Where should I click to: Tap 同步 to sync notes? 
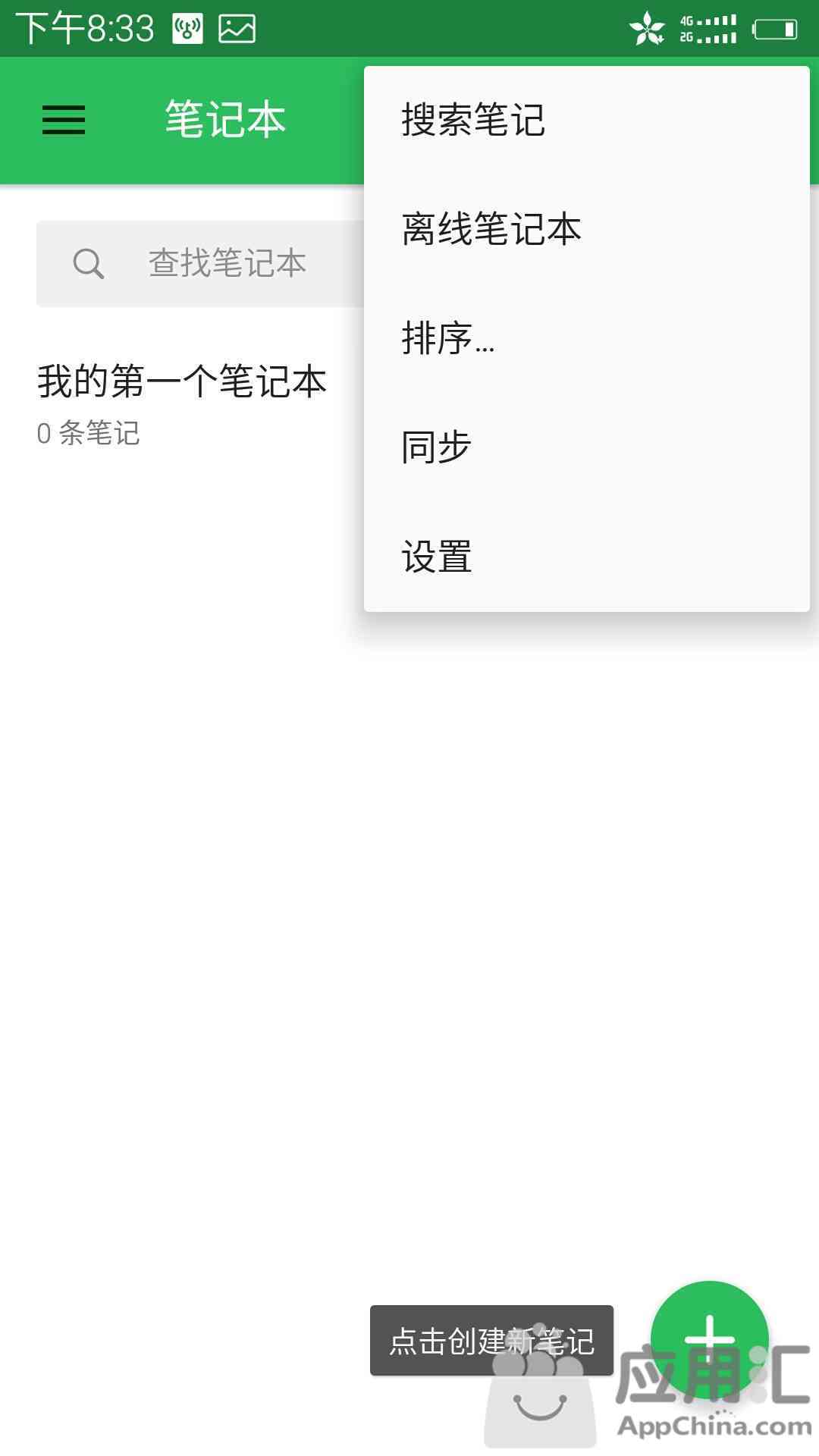click(586, 447)
